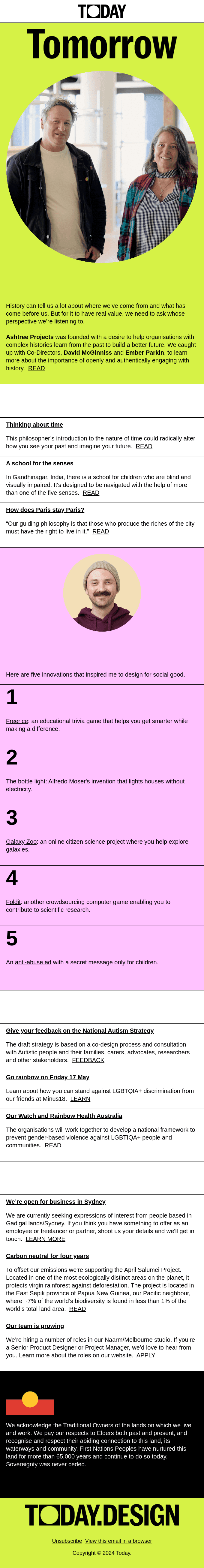The width and height of the screenshot is (204, 1568).
Task: Open Go rainbow on Friday 17 May headline
Action: (47, 1077)
